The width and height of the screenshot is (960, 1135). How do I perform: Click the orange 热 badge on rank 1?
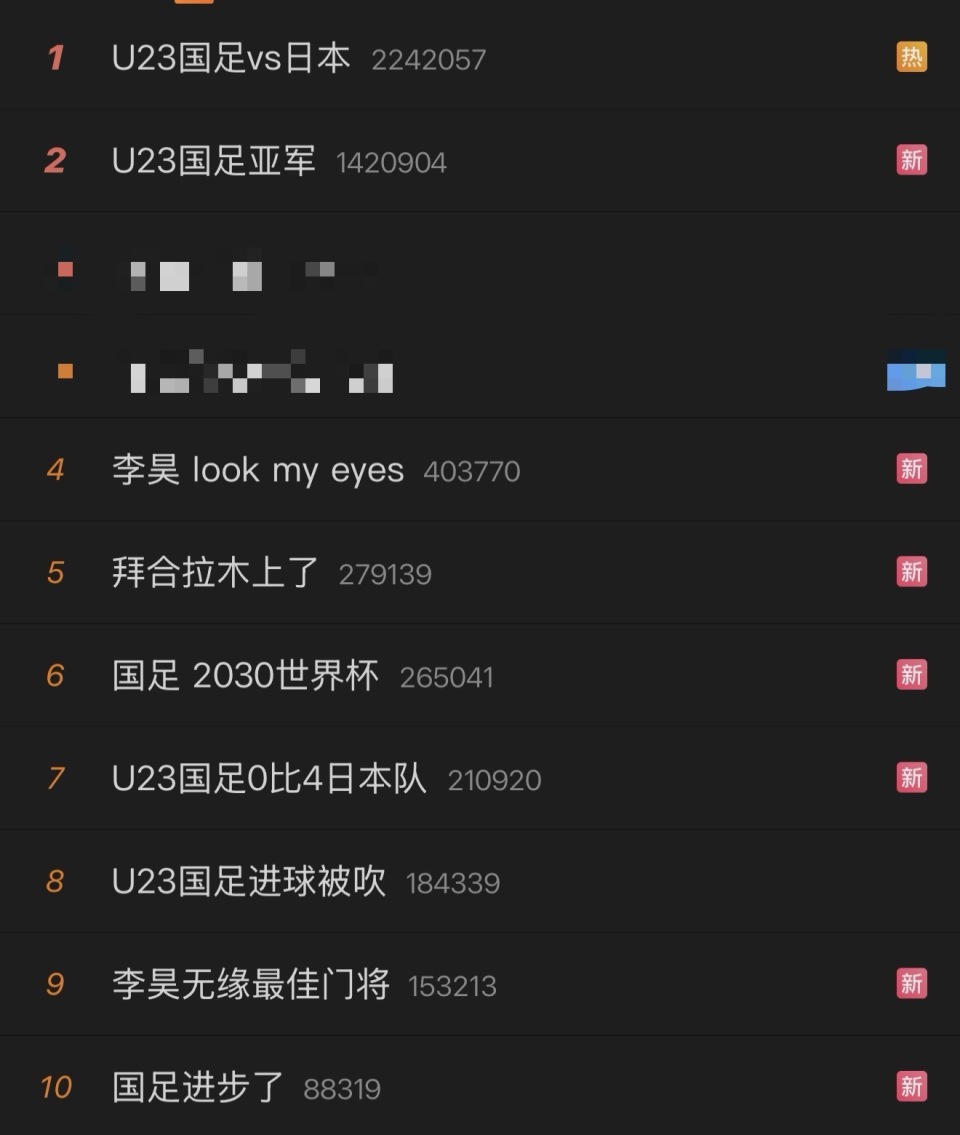pos(912,58)
